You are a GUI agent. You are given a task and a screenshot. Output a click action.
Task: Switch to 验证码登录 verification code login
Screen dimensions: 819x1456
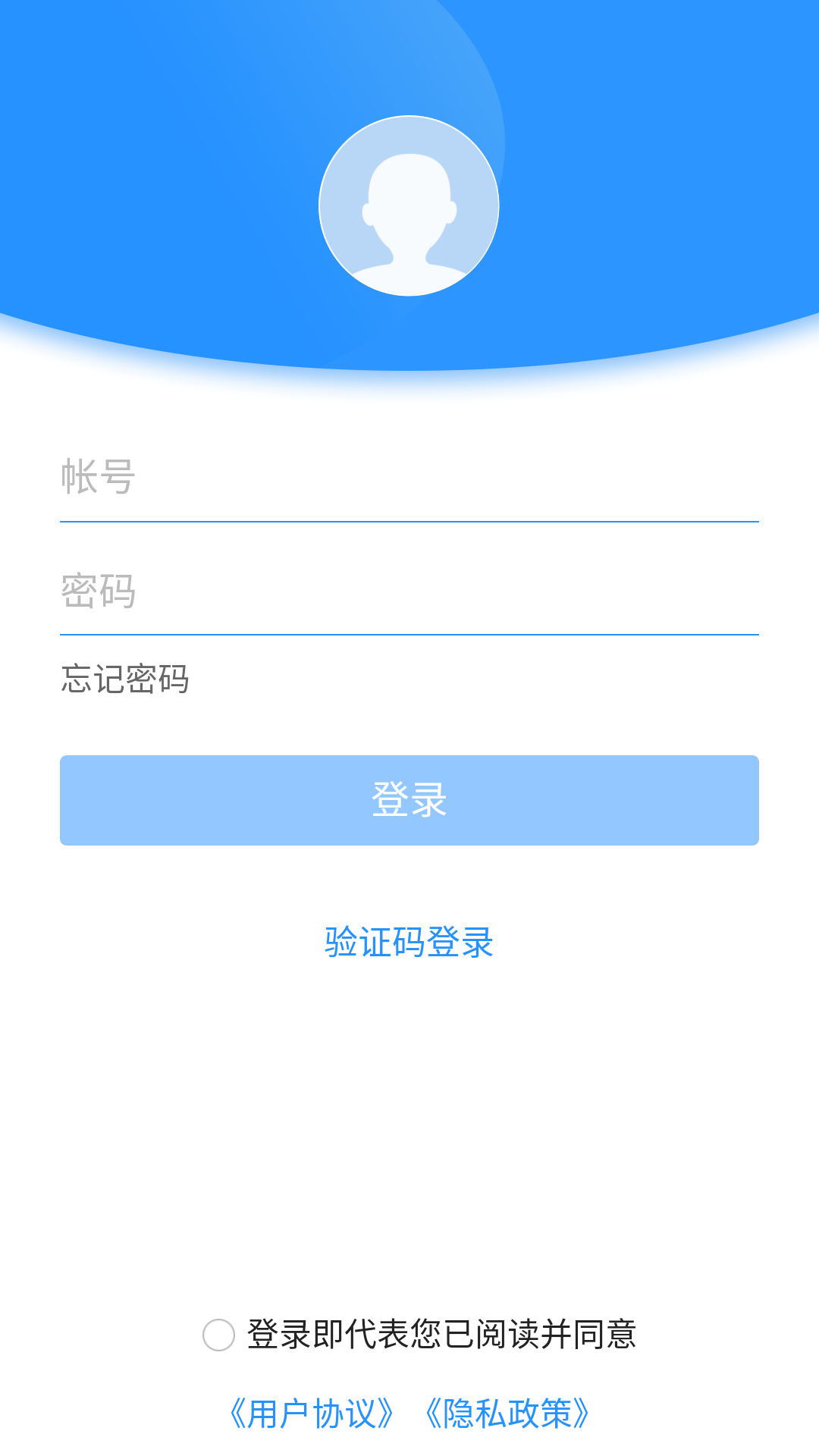[x=409, y=943]
